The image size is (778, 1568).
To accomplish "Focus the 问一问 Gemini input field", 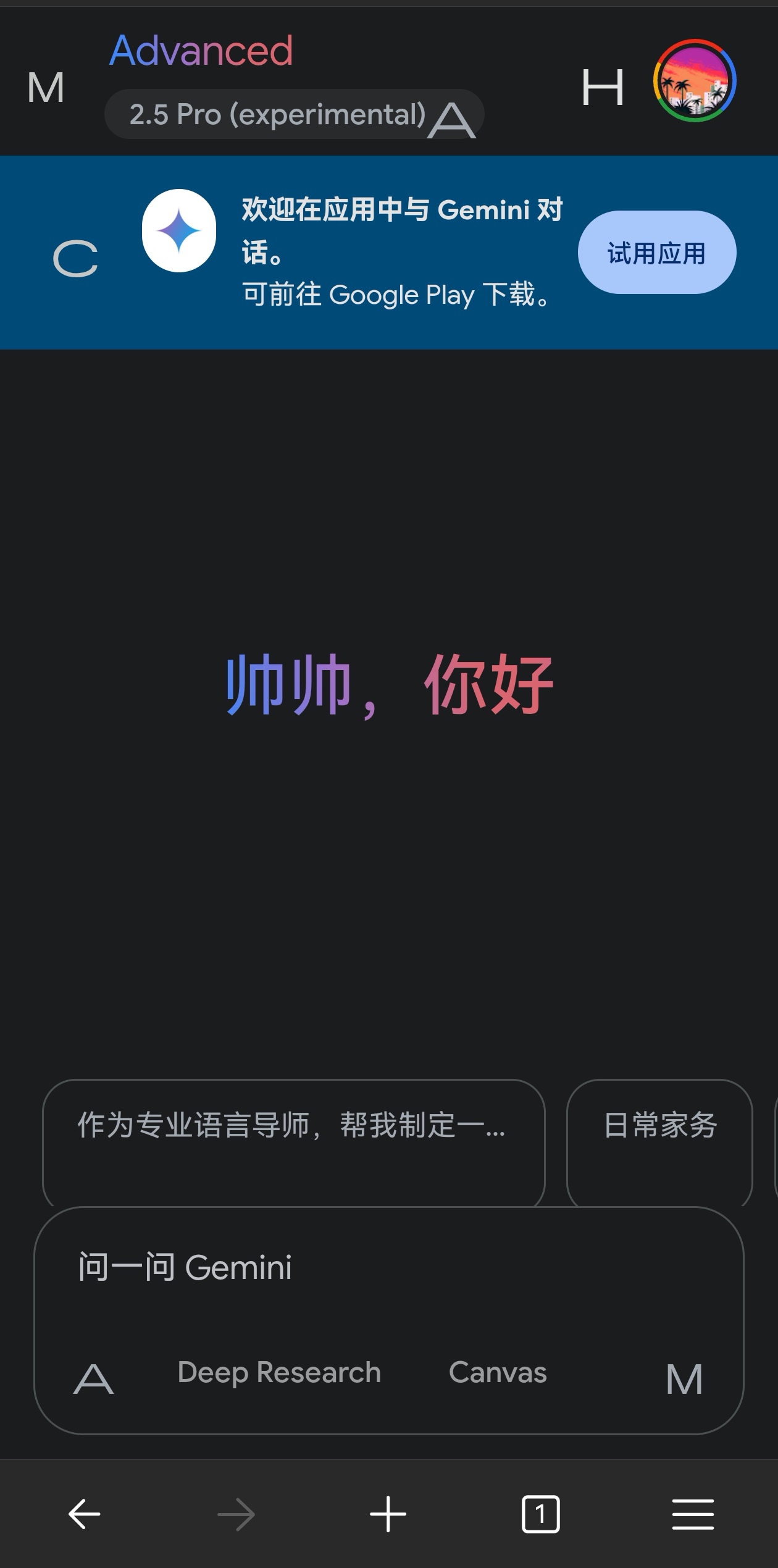I will [x=389, y=1267].
